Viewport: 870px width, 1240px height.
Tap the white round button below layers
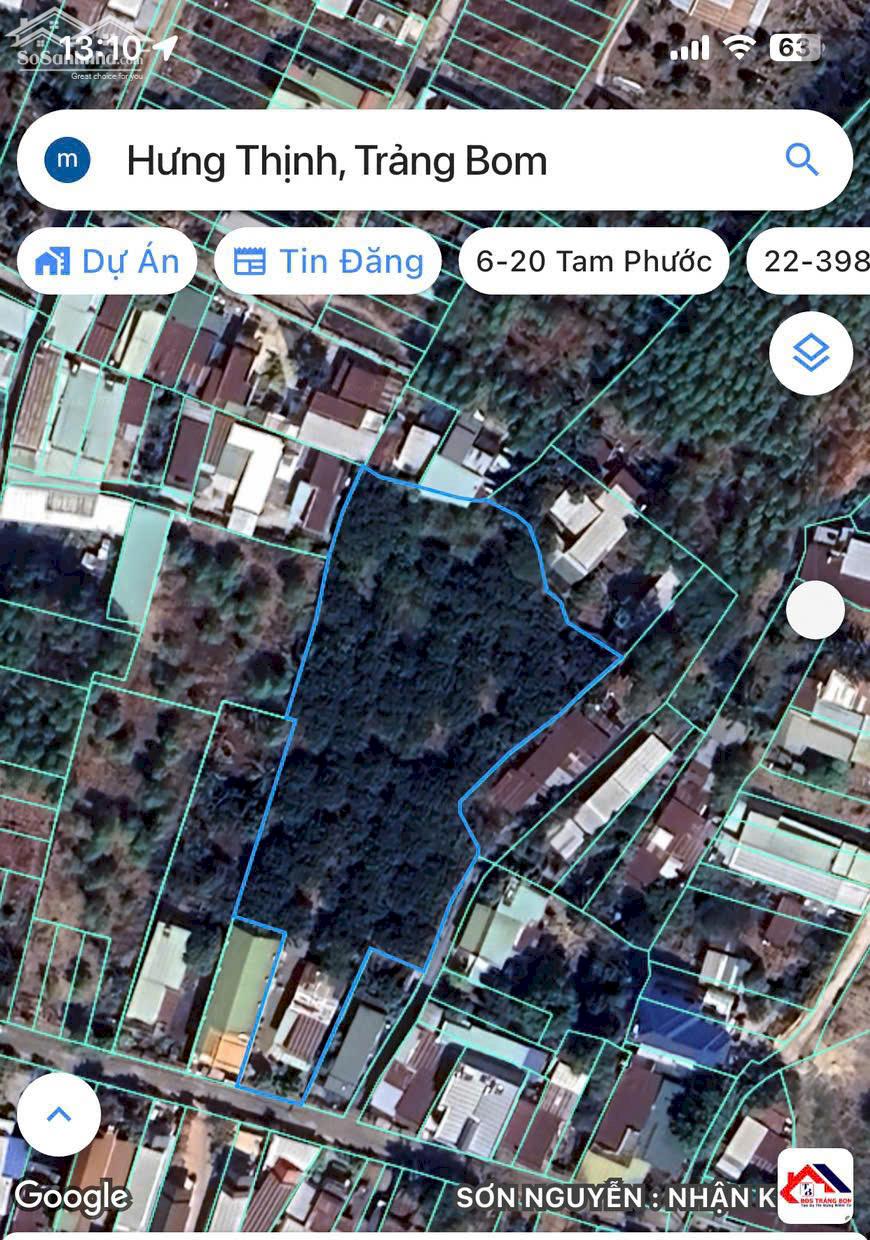tap(815, 609)
